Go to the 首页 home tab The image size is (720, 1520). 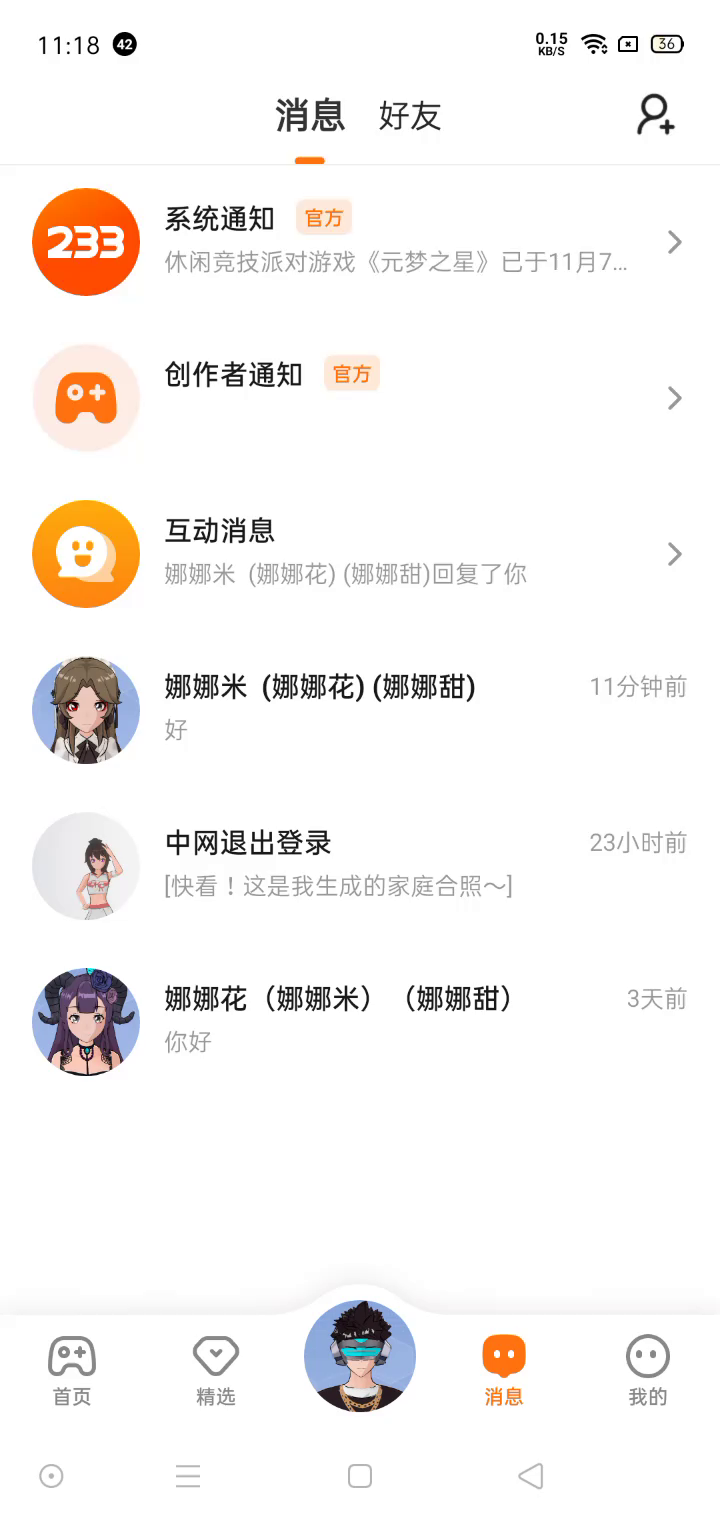tap(72, 1370)
